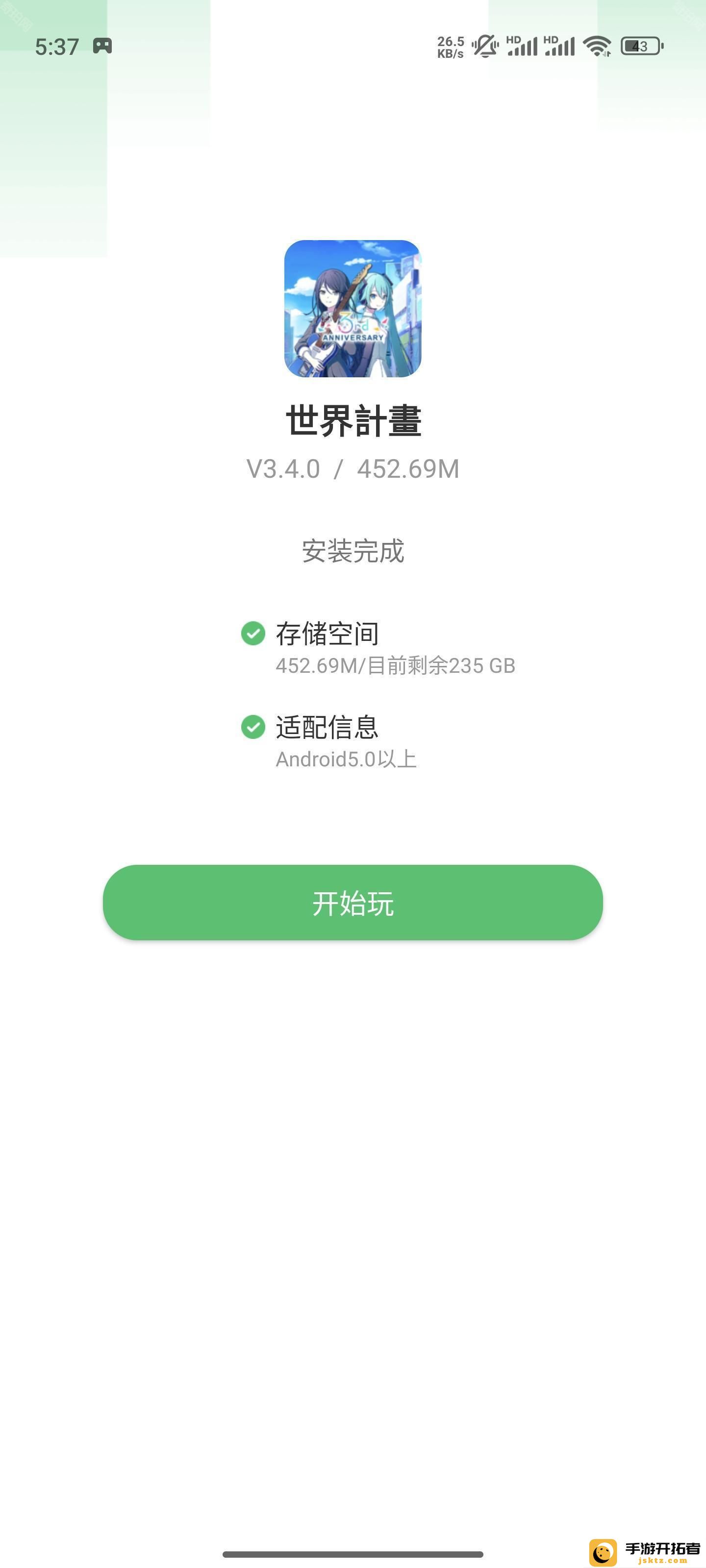The height and width of the screenshot is (1568, 706).
Task: Tap the green 开始玩 button
Action: point(353,902)
